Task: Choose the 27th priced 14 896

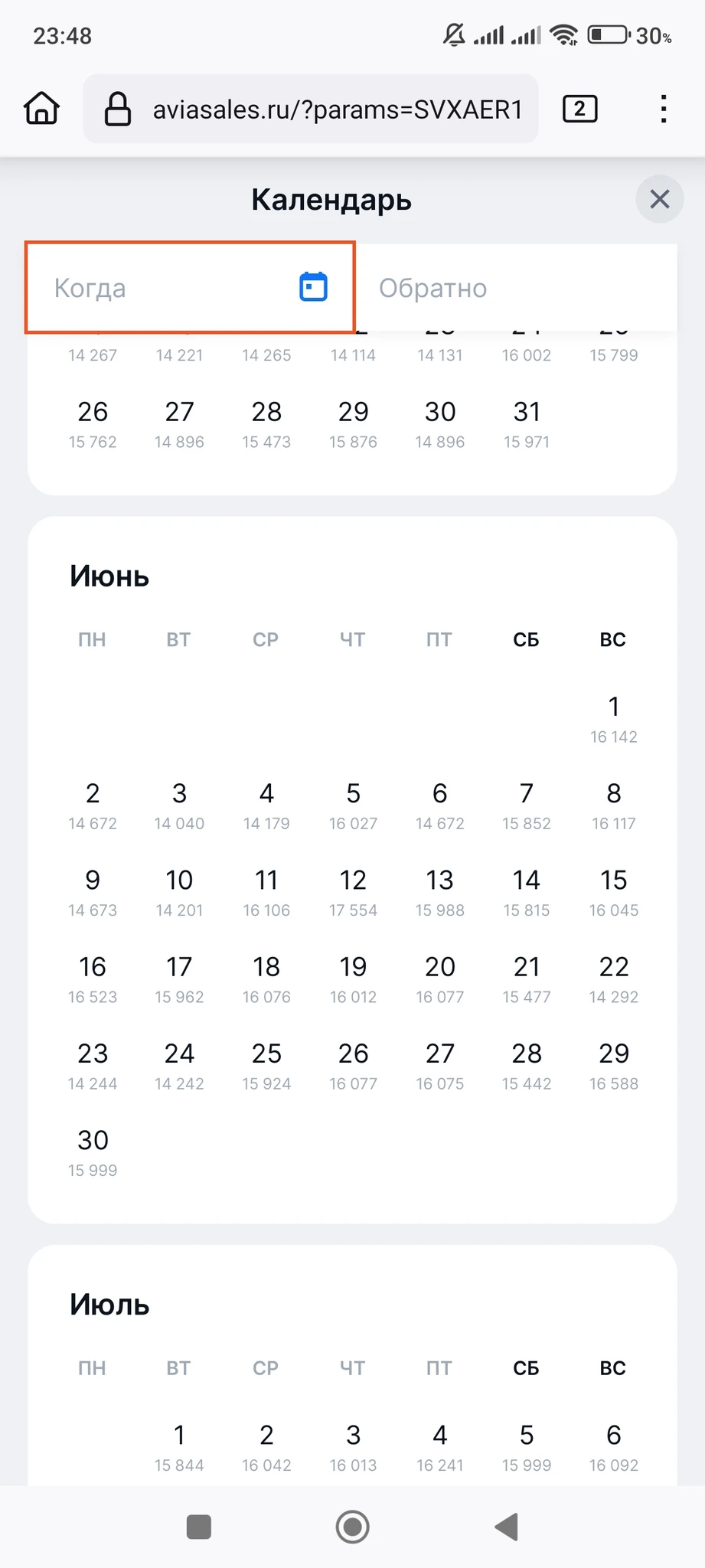Action: point(179,423)
